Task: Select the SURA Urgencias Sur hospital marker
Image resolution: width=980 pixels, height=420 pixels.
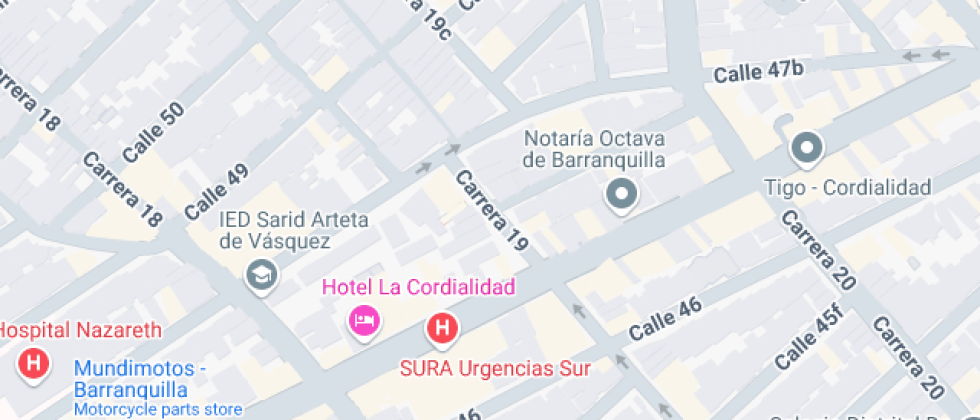Action: pyautogui.click(x=442, y=329)
